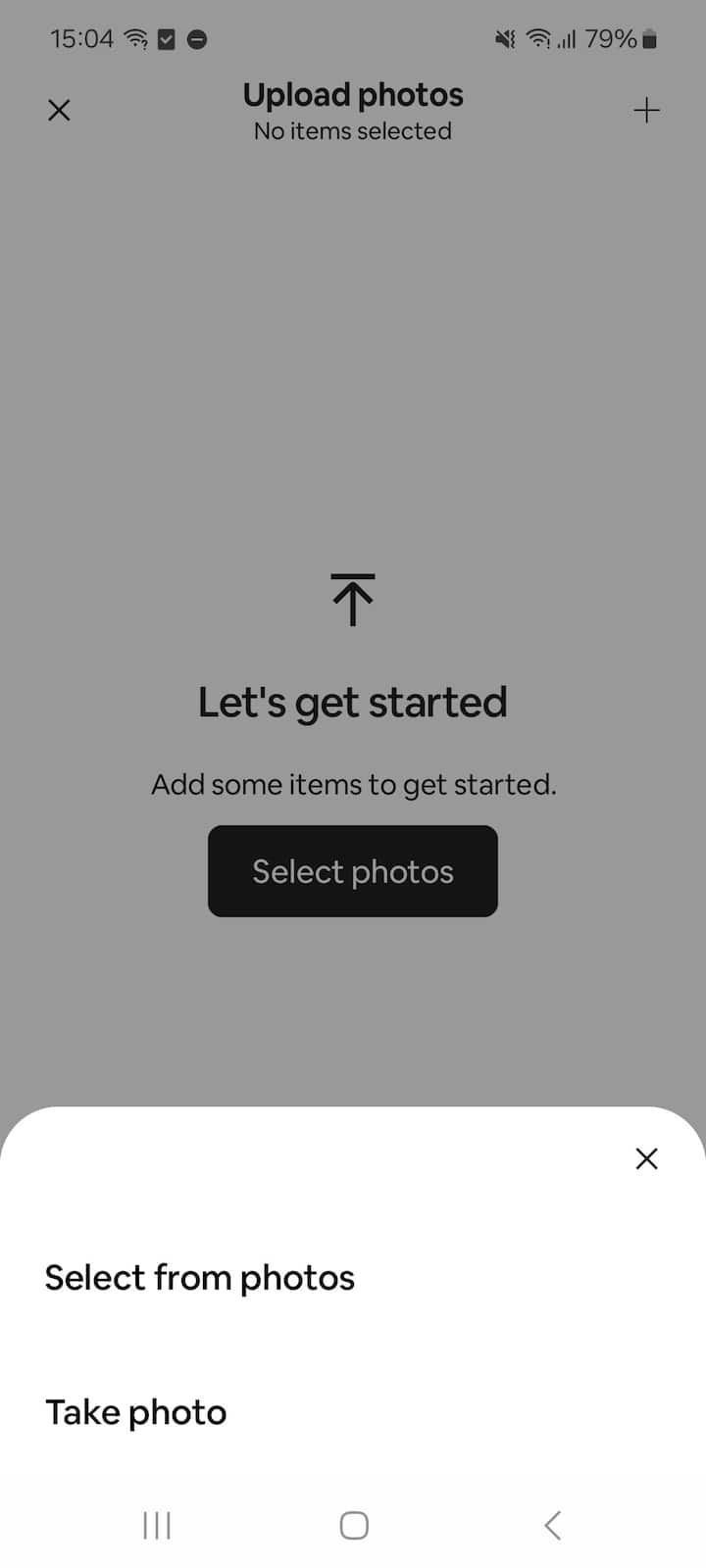Choose Select from photos option
This screenshot has height=1568, width=706.
point(200,1278)
